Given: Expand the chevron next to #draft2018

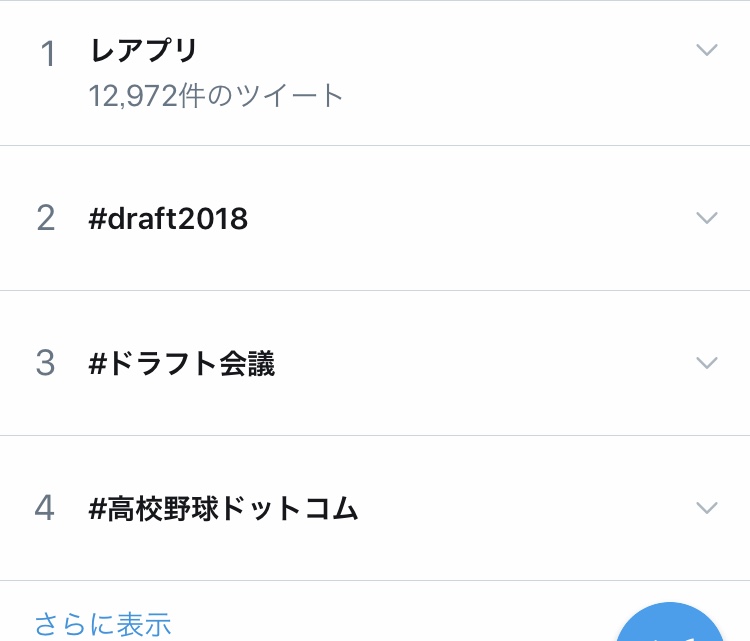Looking at the screenshot, I should (707, 218).
